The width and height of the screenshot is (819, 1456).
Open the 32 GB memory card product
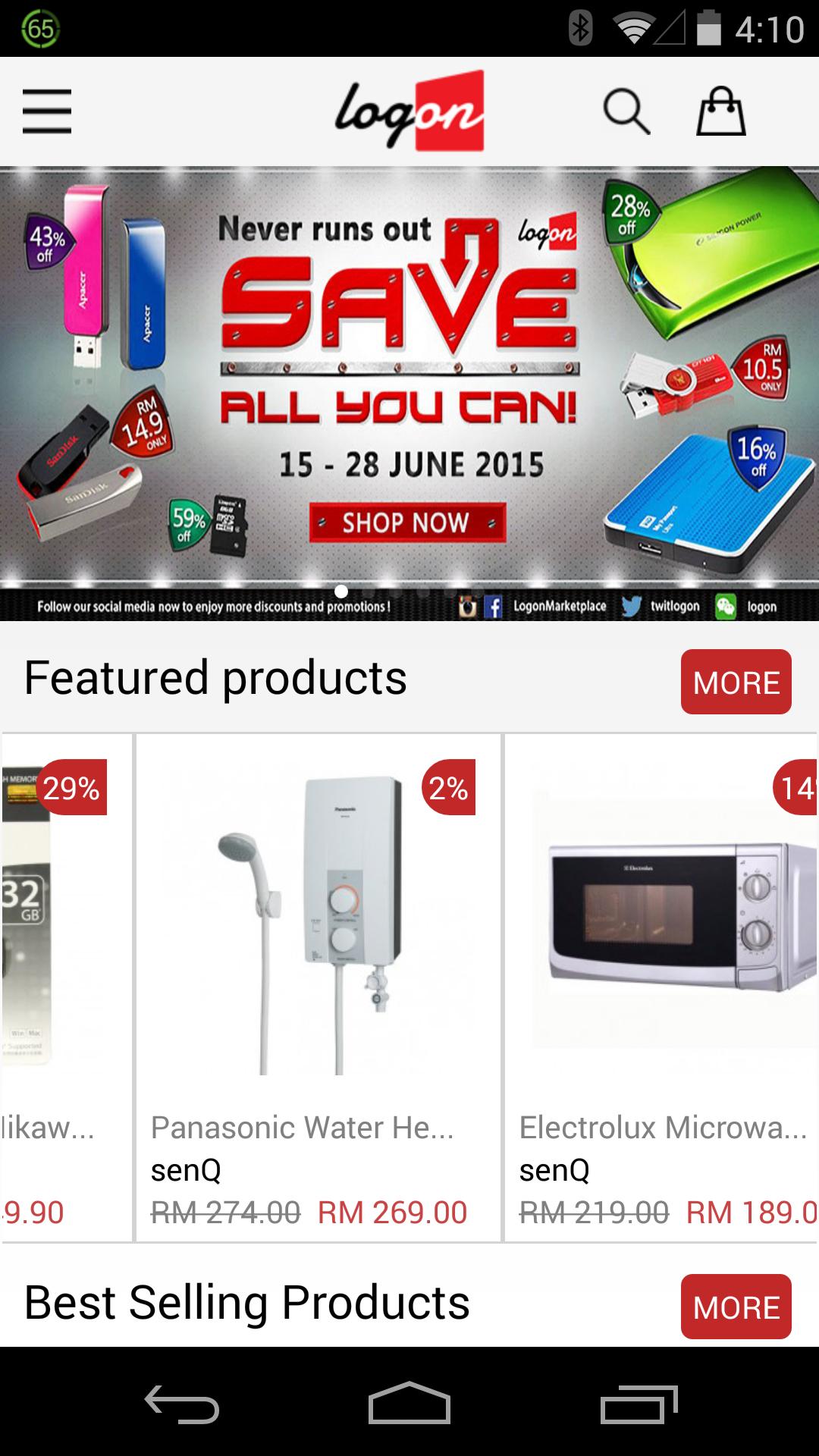[x=67, y=986]
